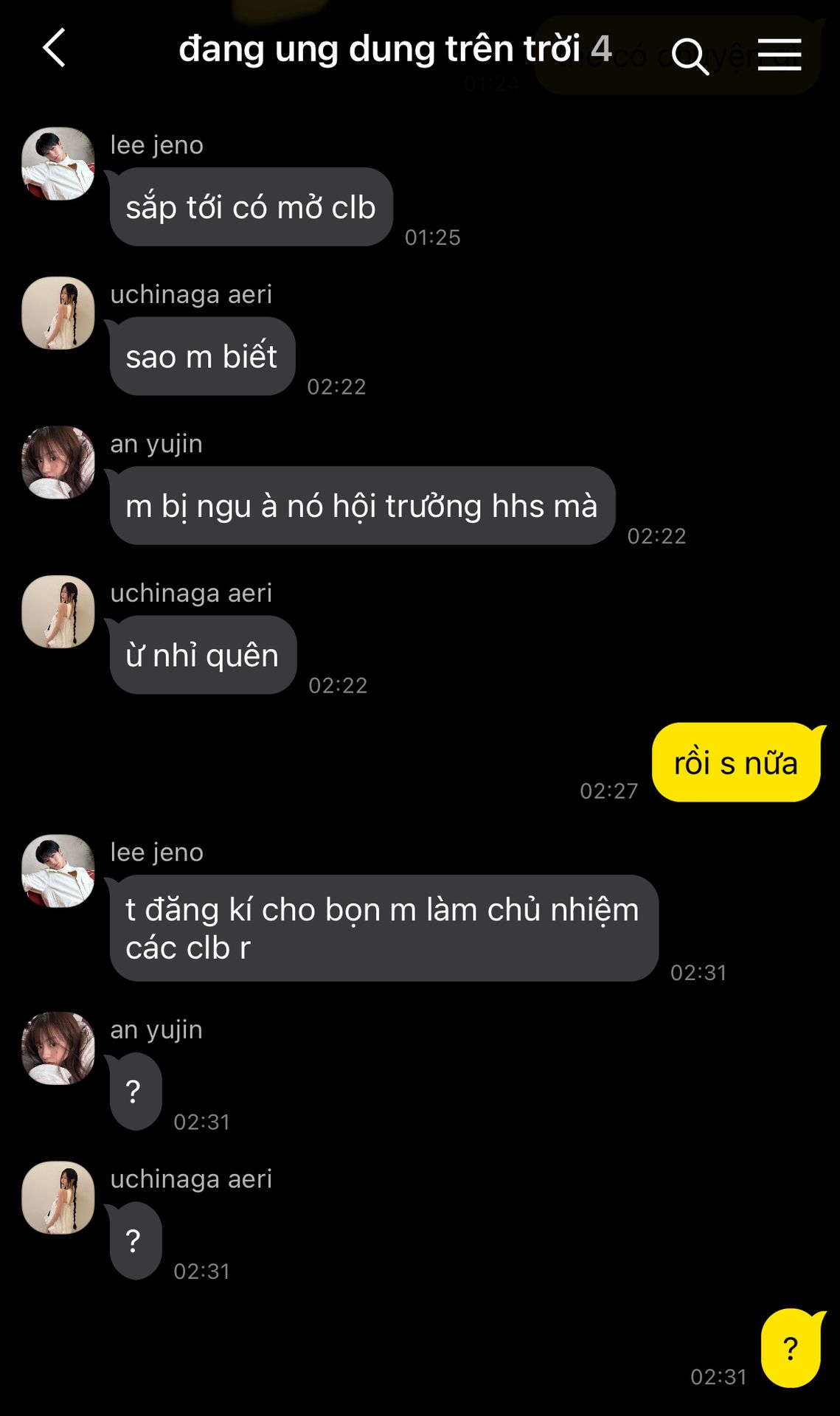View uchinaga aeri's profile beside 'sao m biết'

click(x=58, y=313)
